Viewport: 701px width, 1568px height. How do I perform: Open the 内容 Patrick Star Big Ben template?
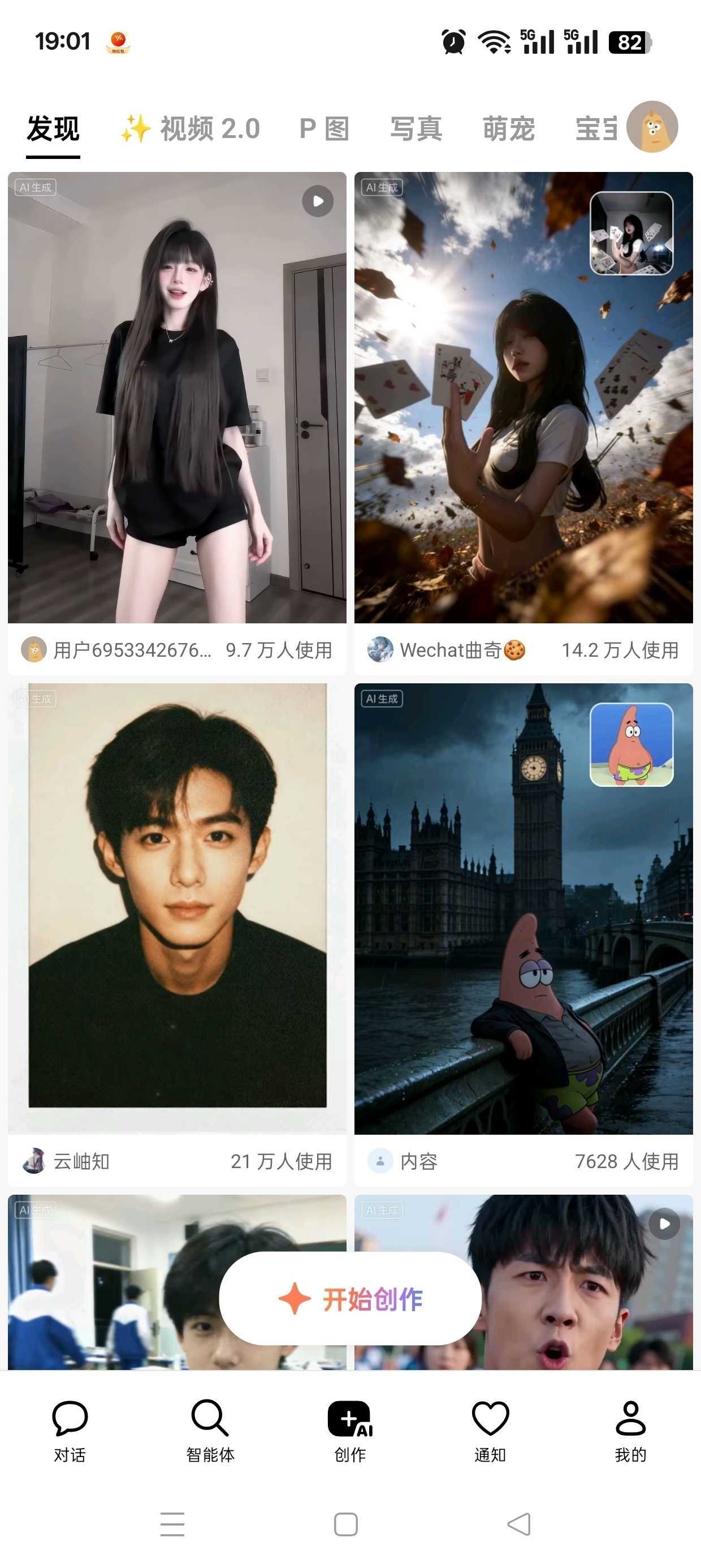point(523,934)
